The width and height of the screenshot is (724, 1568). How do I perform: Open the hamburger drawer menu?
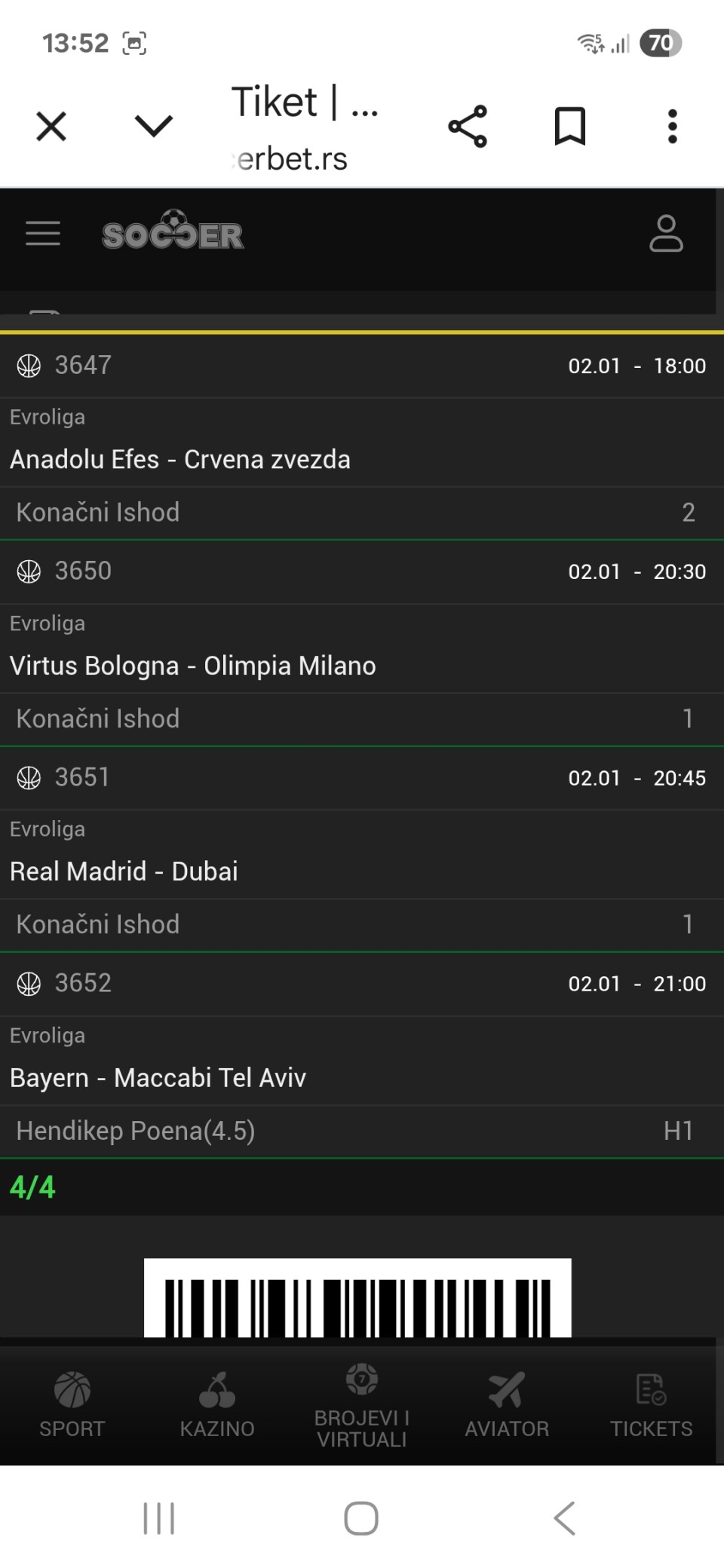point(43,234)
